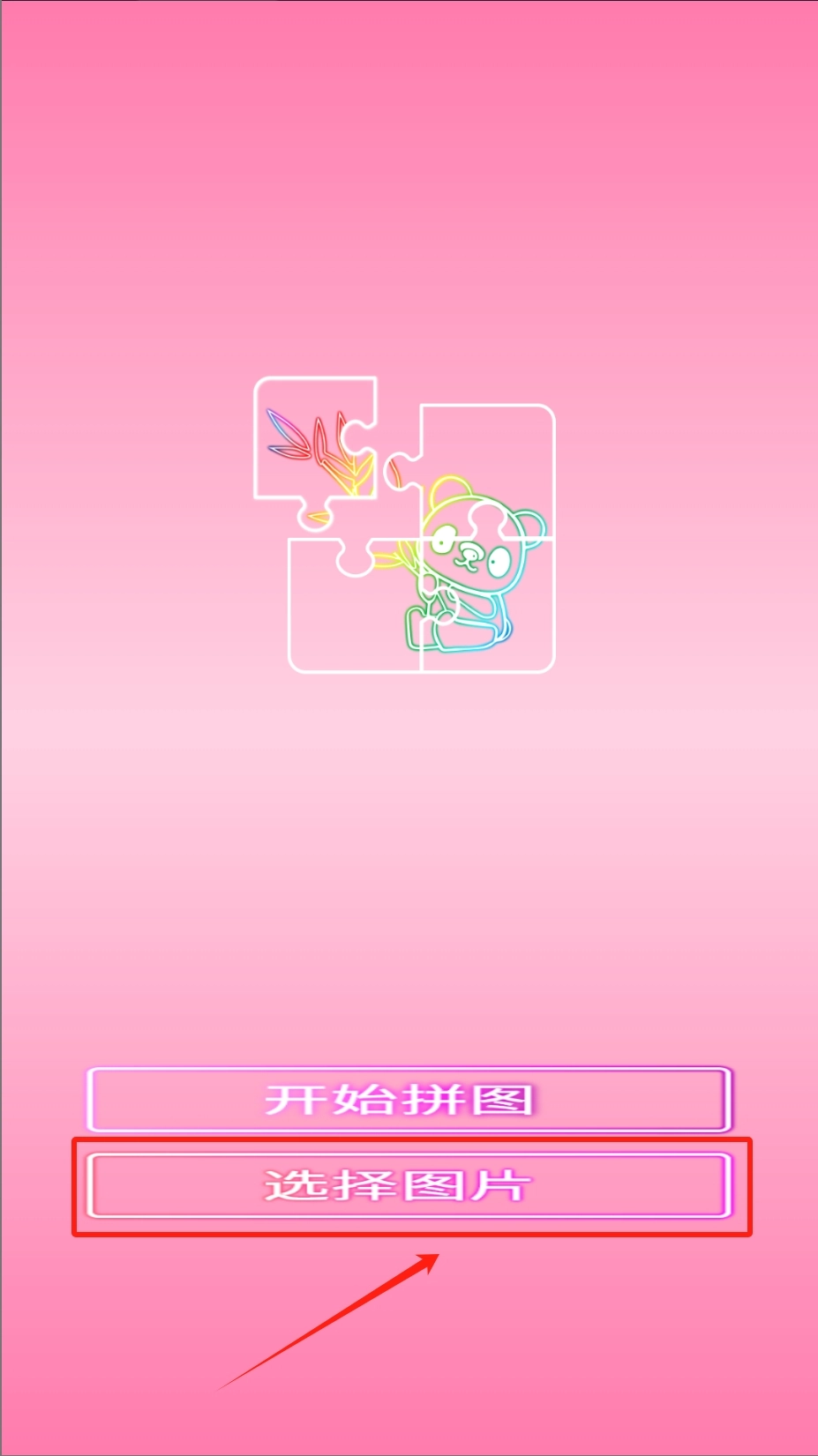Tap the 选择图片 button
The image size is (818, 1456).
(x=409, y=1185)
